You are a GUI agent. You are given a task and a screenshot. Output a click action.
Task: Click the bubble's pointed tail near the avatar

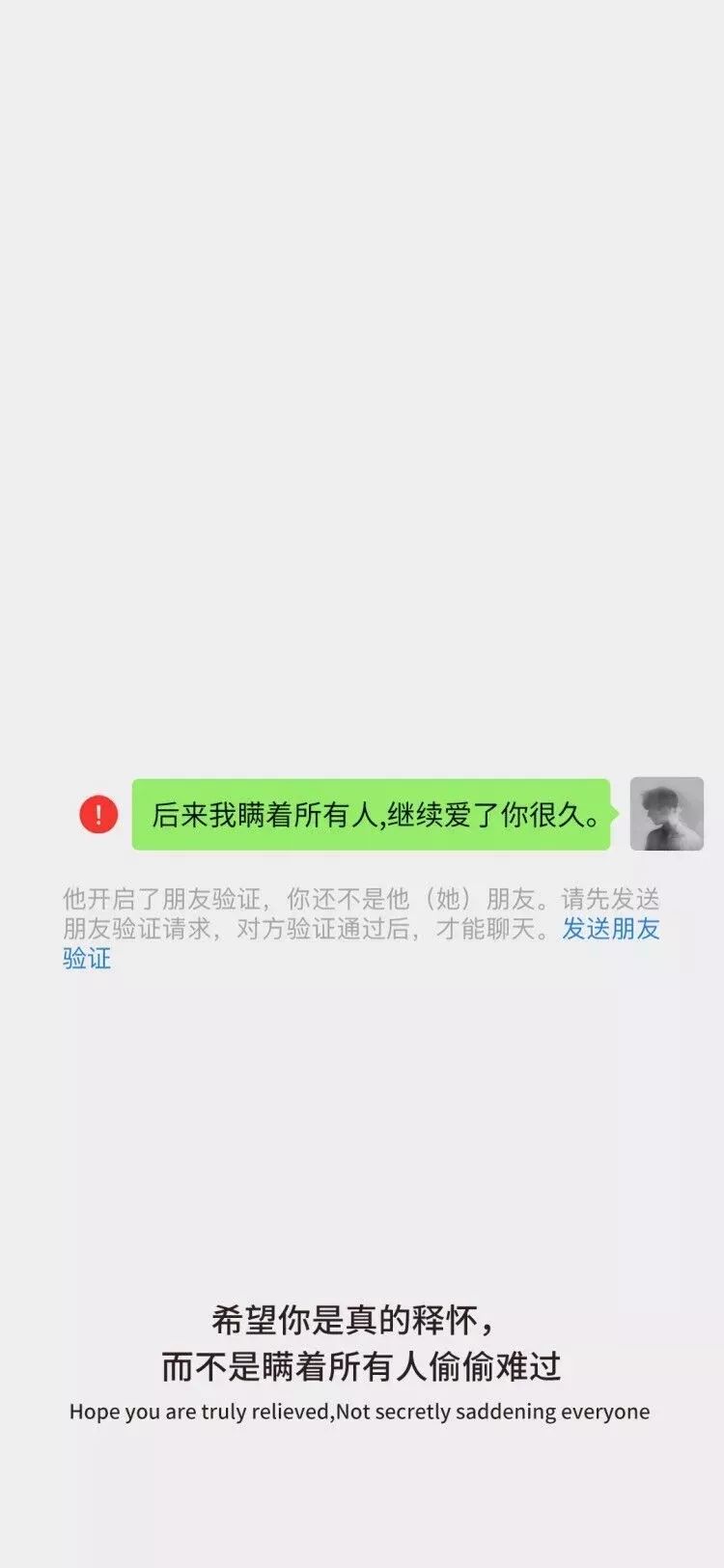(x=615, y=814)
